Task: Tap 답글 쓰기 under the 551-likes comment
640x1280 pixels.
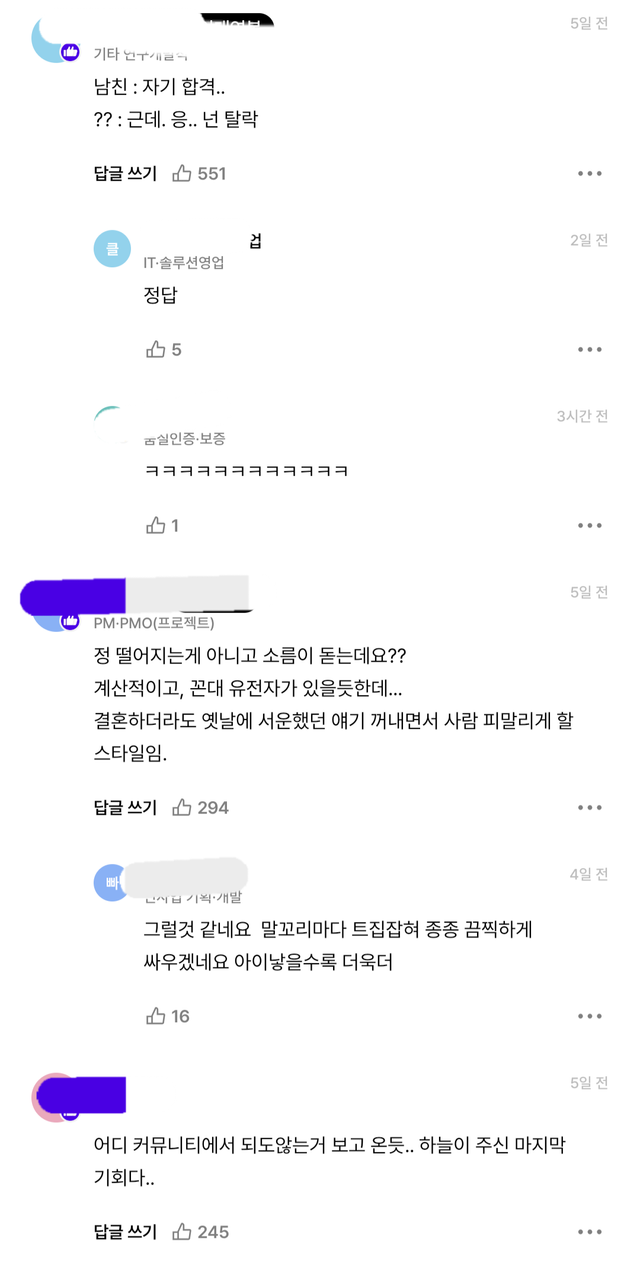Action: 125,173
